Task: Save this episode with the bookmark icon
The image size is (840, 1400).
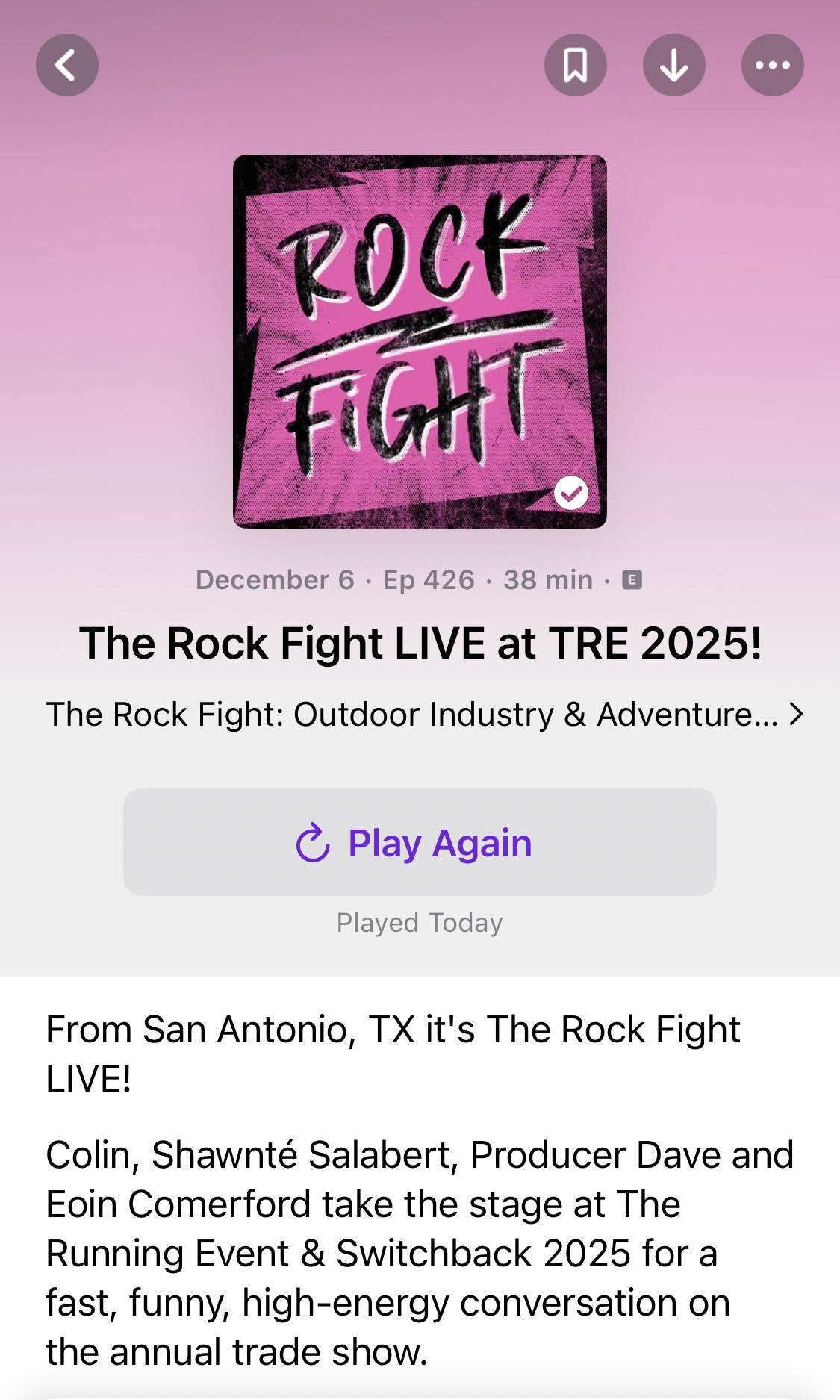Action: click(x=575, y=65)
